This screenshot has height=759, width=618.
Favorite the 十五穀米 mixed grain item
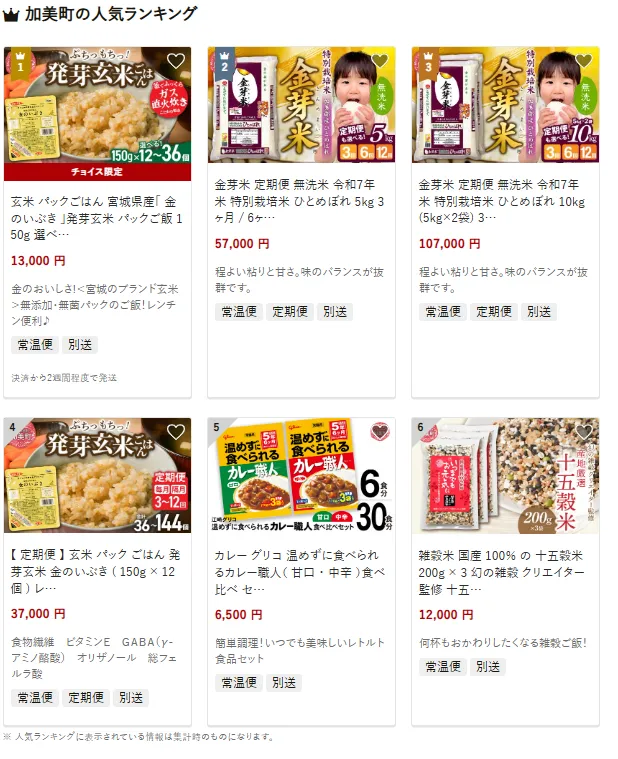click(584, 432)
